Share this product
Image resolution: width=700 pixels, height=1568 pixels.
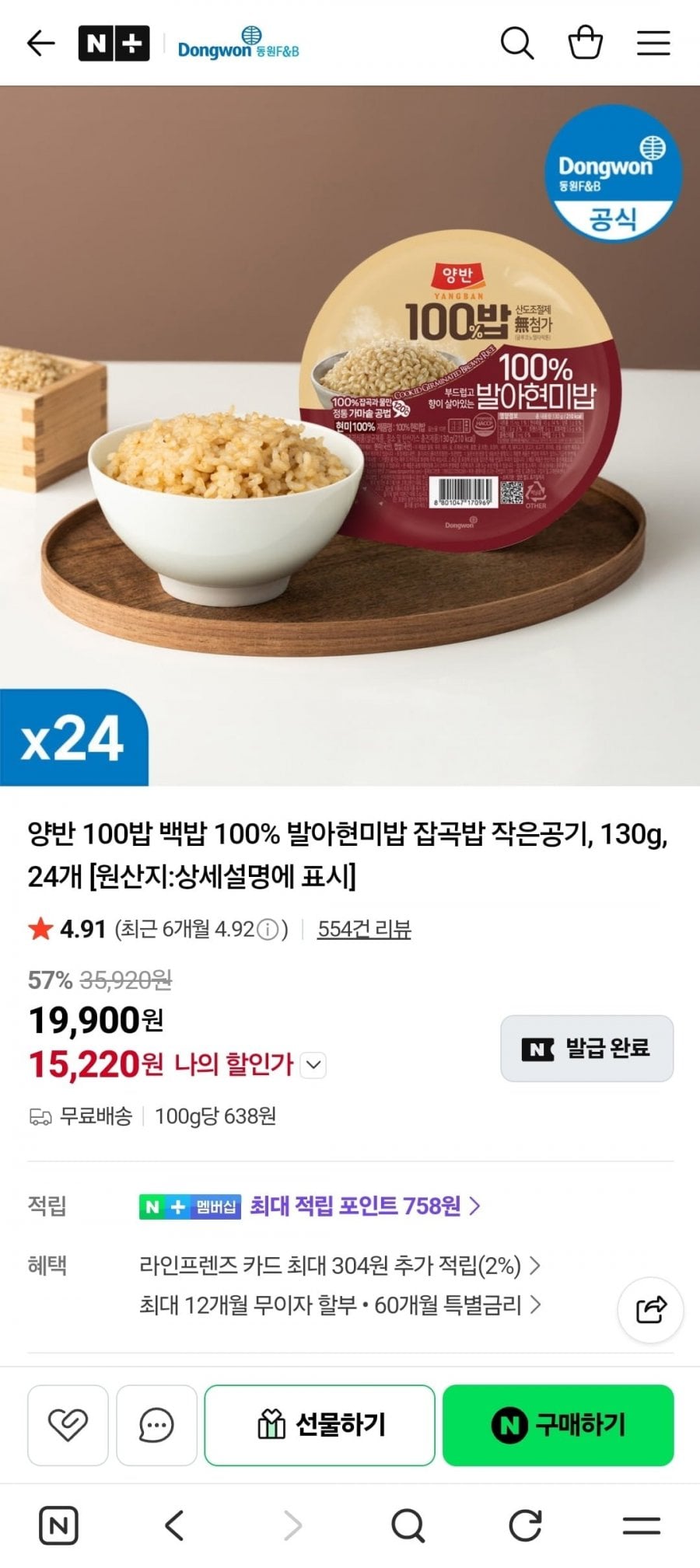click(650, 1310)
